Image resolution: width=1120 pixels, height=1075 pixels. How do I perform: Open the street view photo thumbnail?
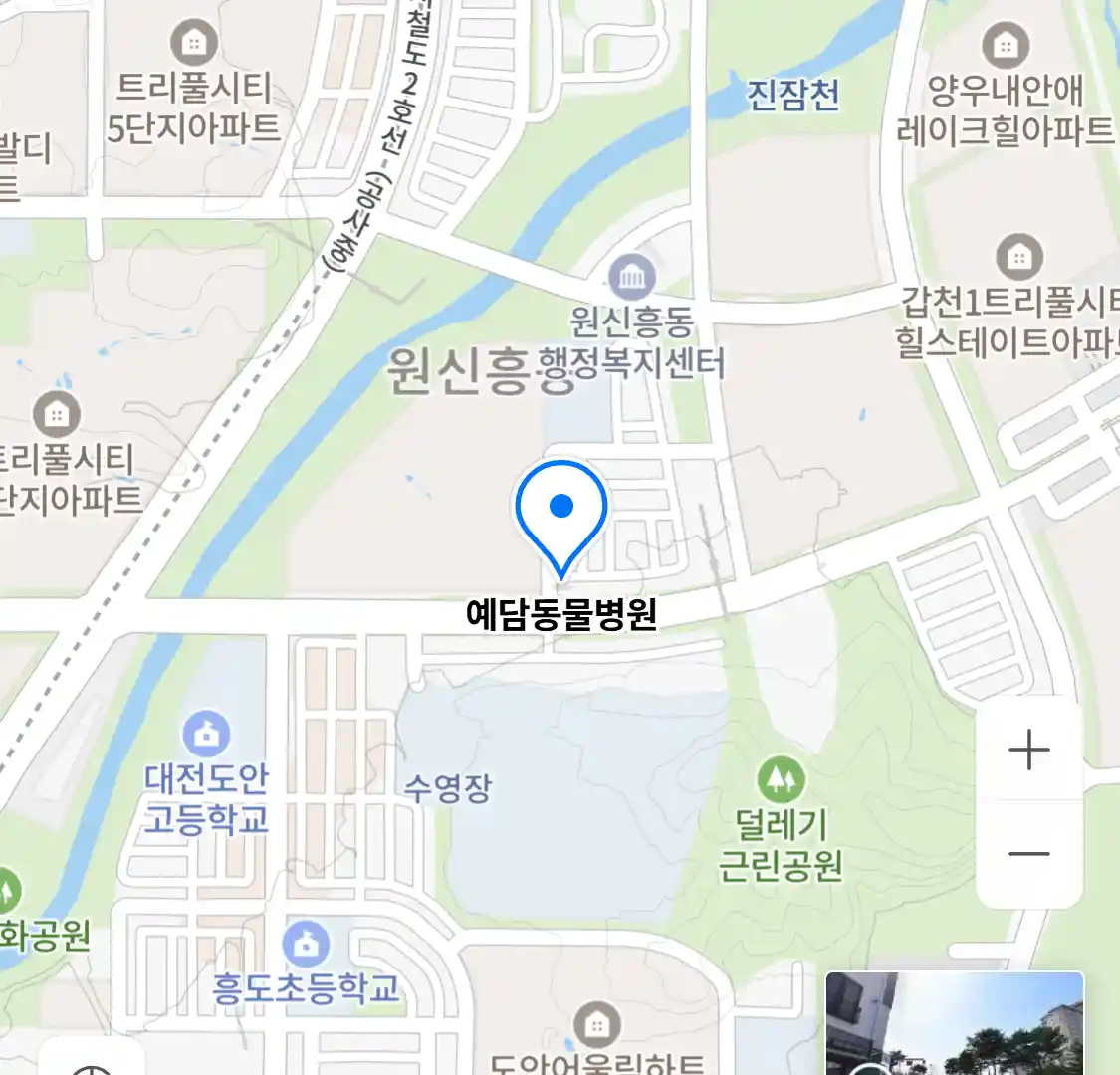tap(954, 1025)
